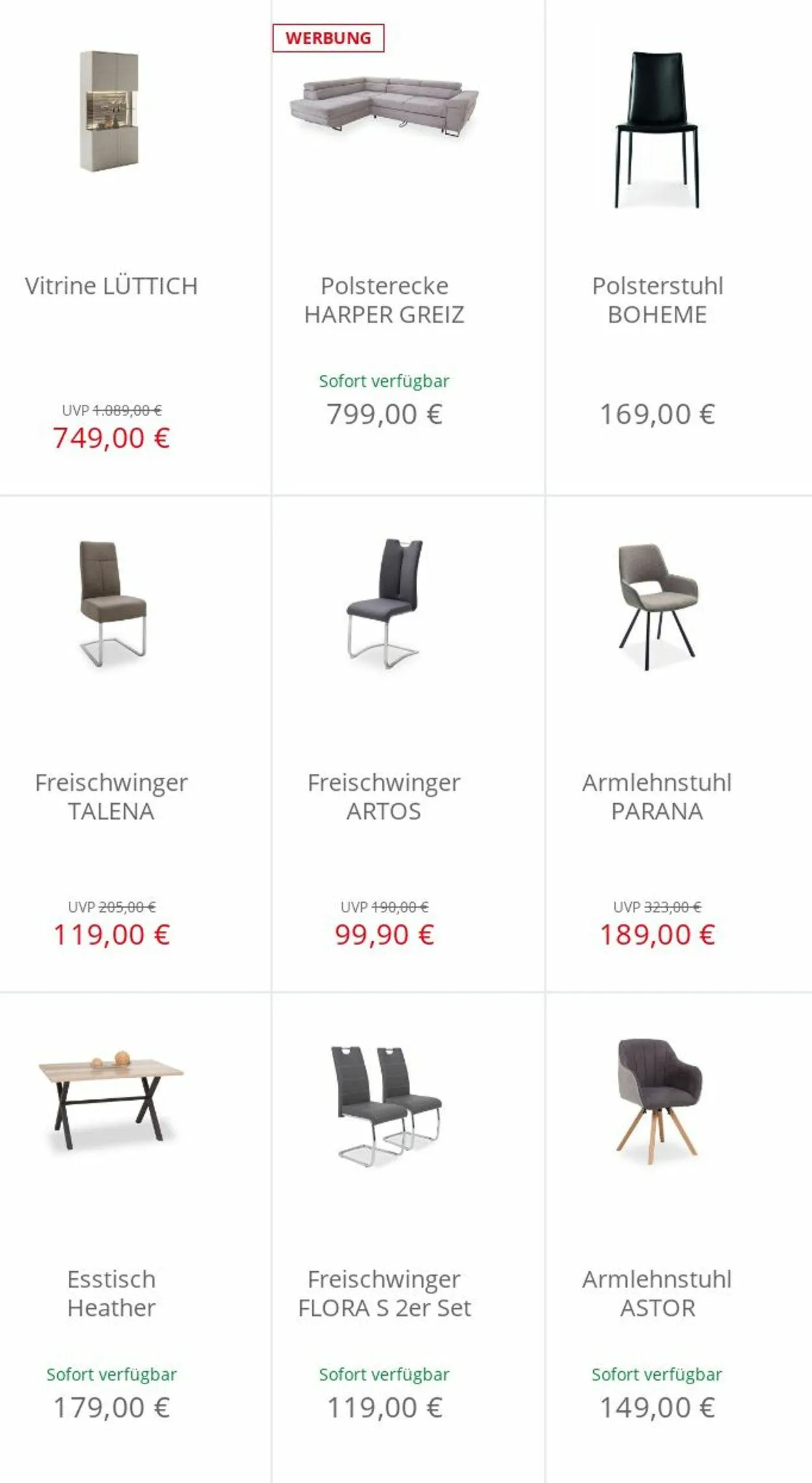Open the Vitrine LÜTTICH product card
This screenshot has width=812, height=1483.
(x=135, y=248)
